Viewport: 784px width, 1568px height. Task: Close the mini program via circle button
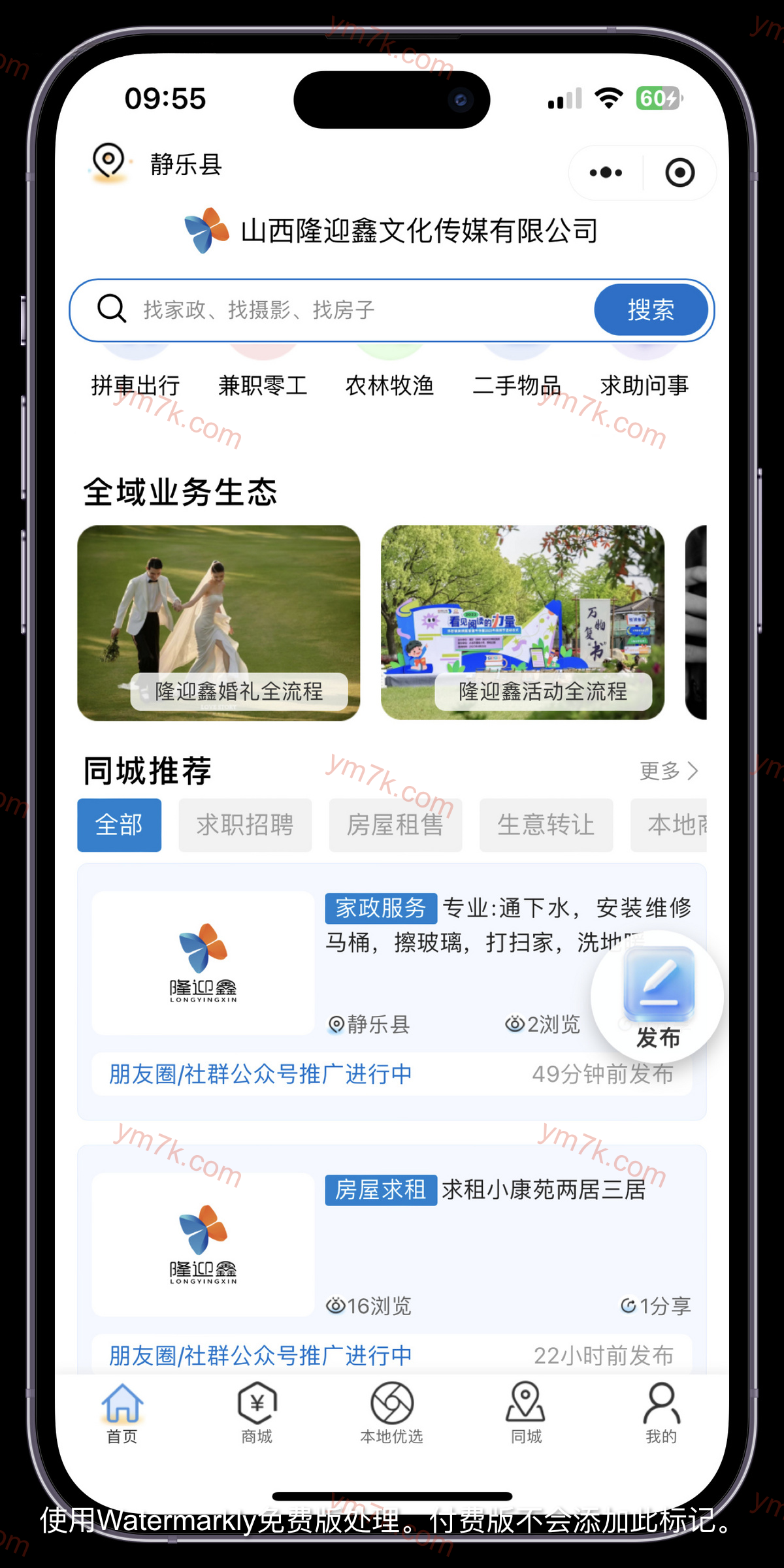pos(679,173)
